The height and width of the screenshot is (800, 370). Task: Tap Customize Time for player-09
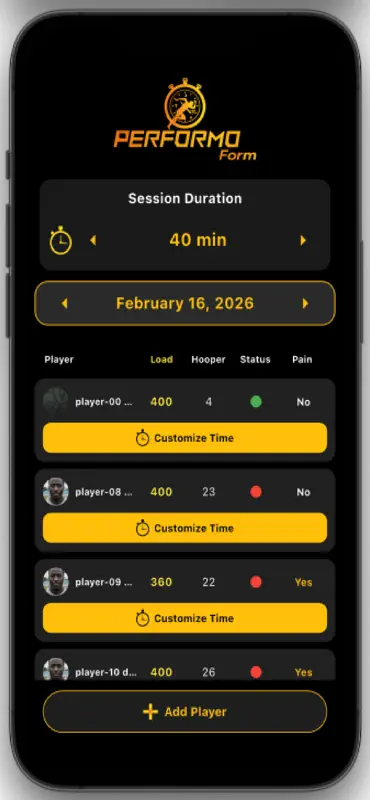point(185,618)
